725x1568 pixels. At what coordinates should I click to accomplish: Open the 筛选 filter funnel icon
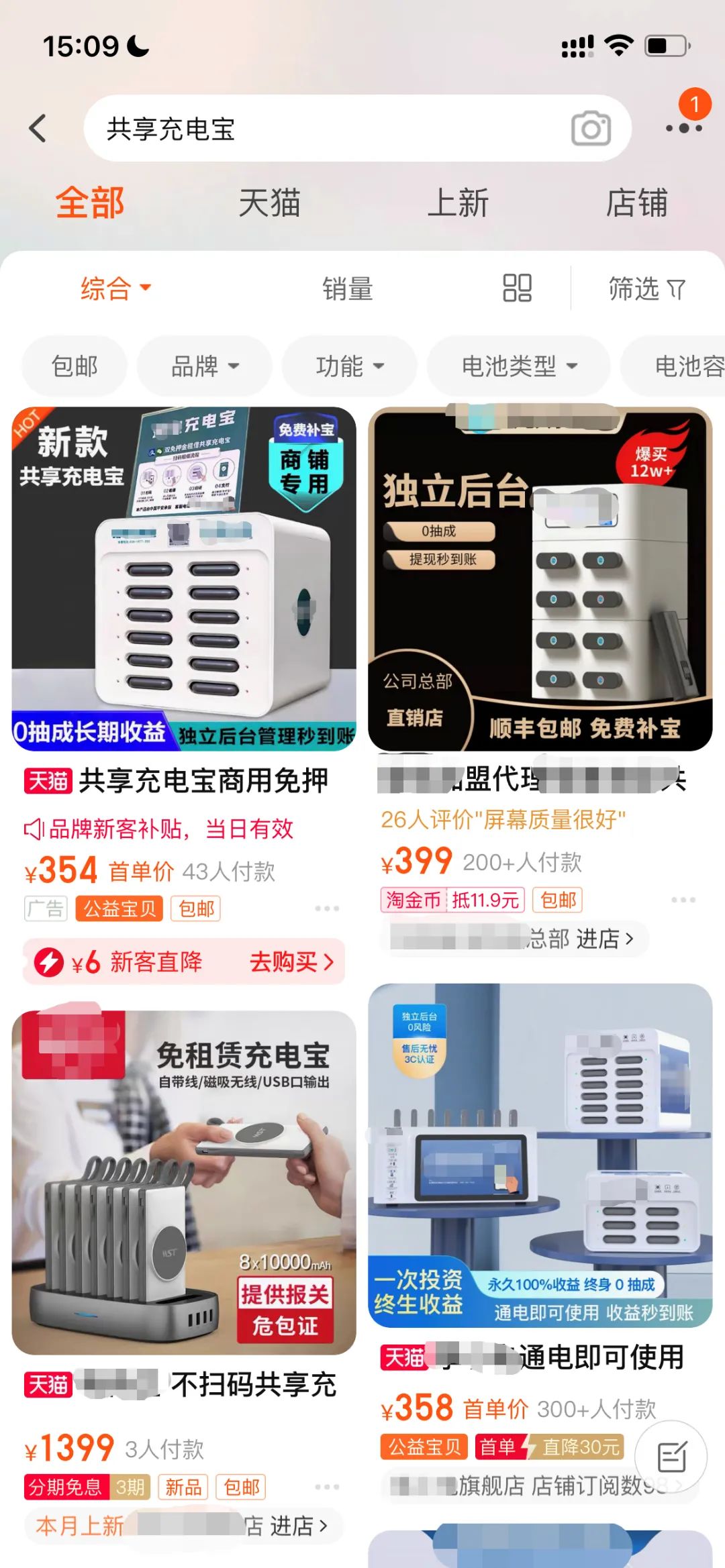pos(646,289)
